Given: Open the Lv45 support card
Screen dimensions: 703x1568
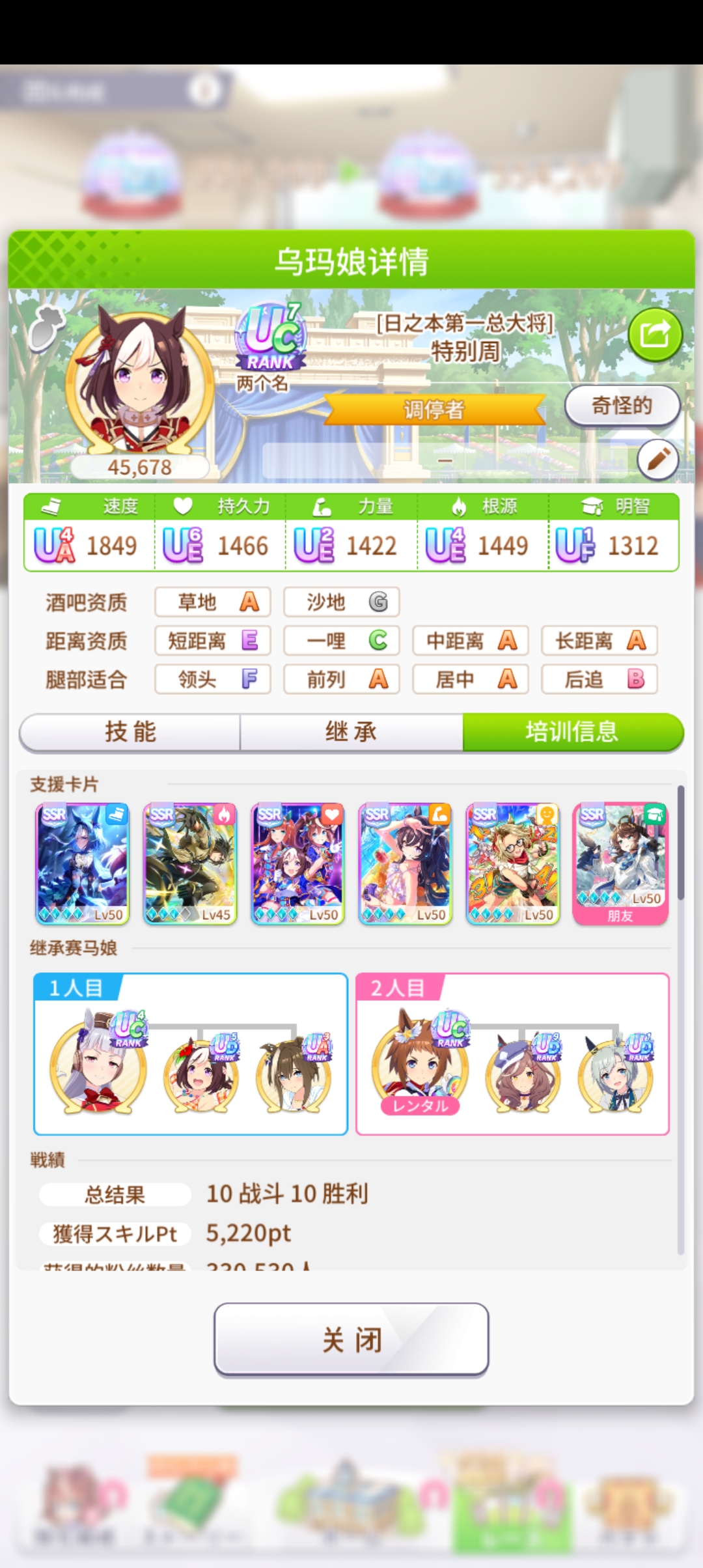Looking at the screenshot, I should coord(190,863).
